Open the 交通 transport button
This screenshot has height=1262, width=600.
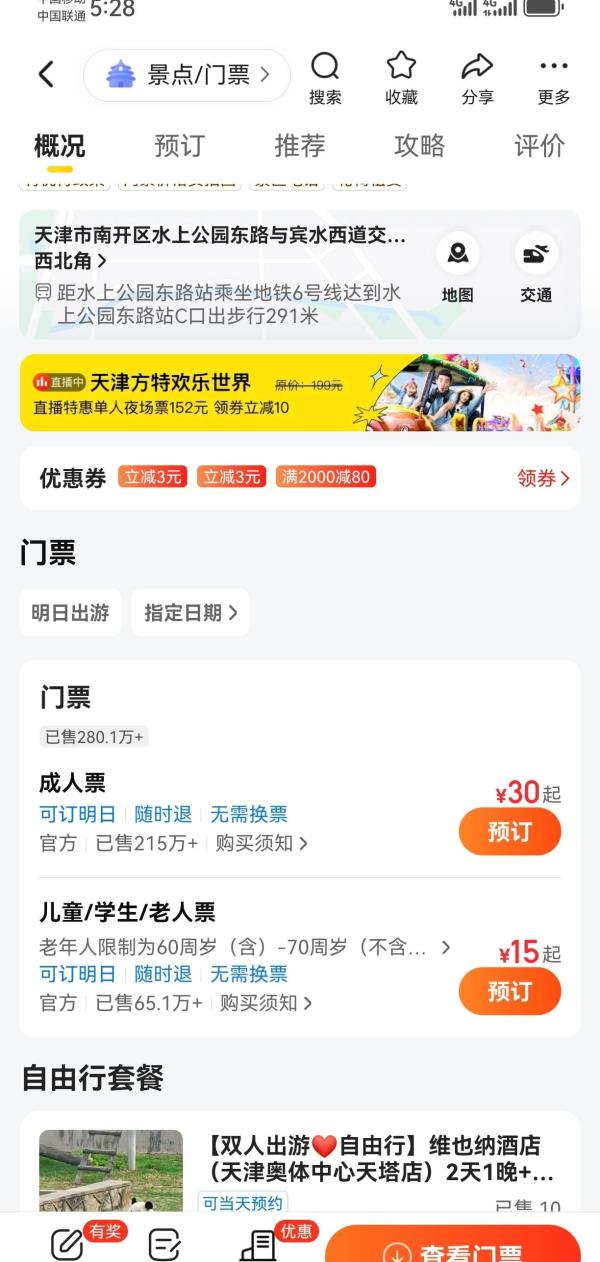click(x=536, y=268)
